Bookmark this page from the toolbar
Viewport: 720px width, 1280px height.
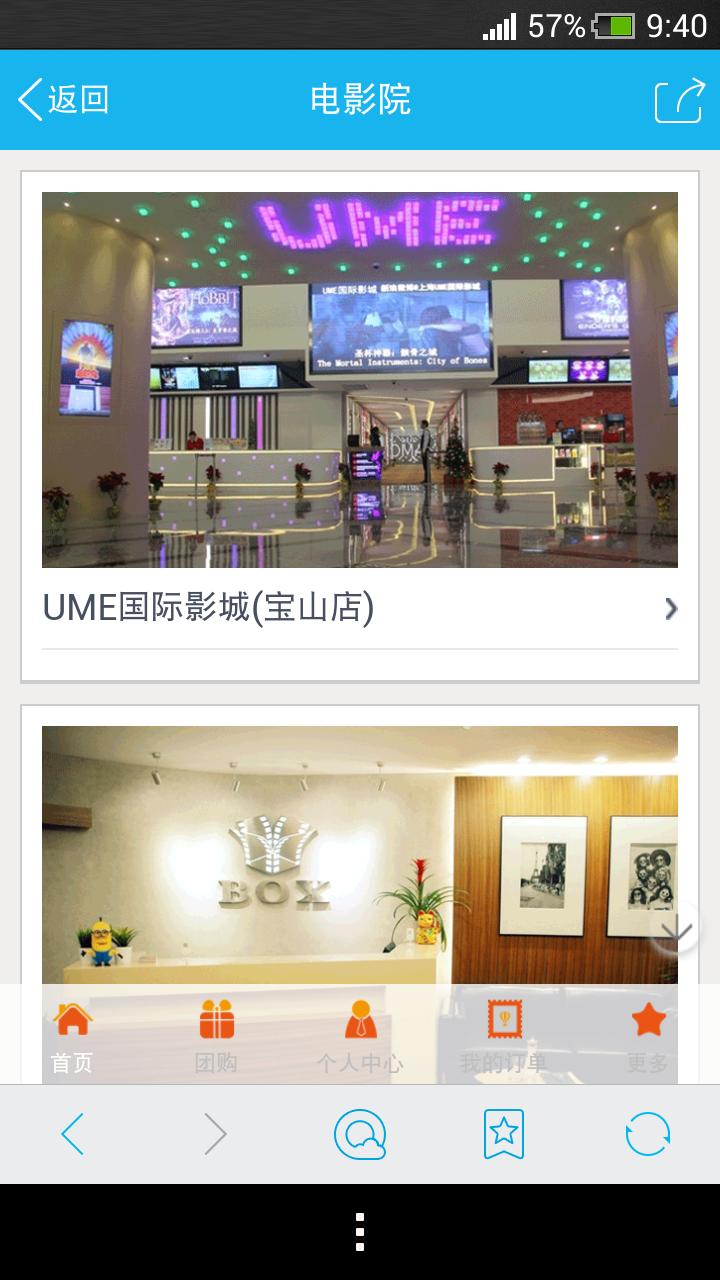(x=504, y=1135)
